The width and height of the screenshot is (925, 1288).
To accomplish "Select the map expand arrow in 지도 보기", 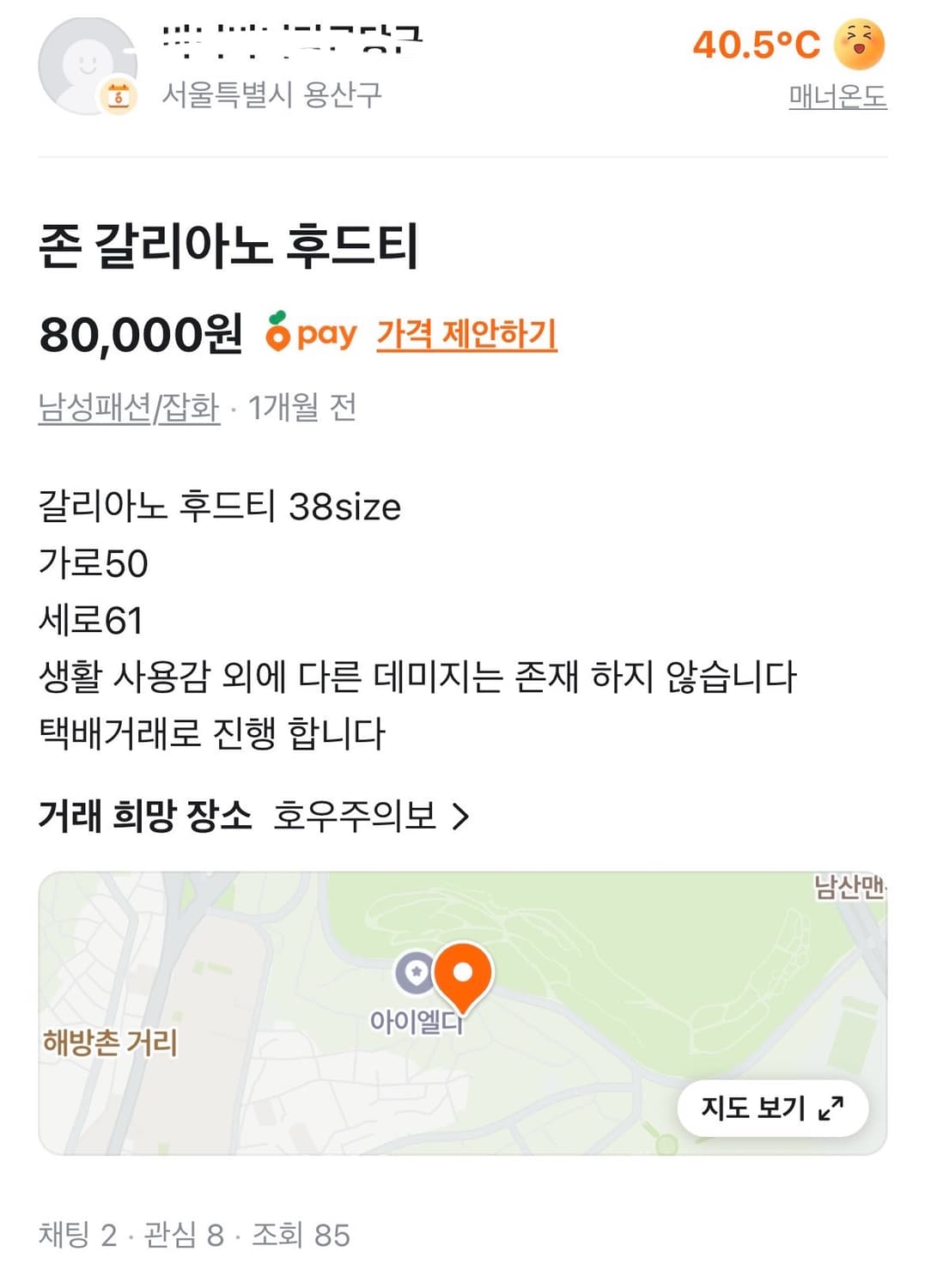I will pos(830,1109).
